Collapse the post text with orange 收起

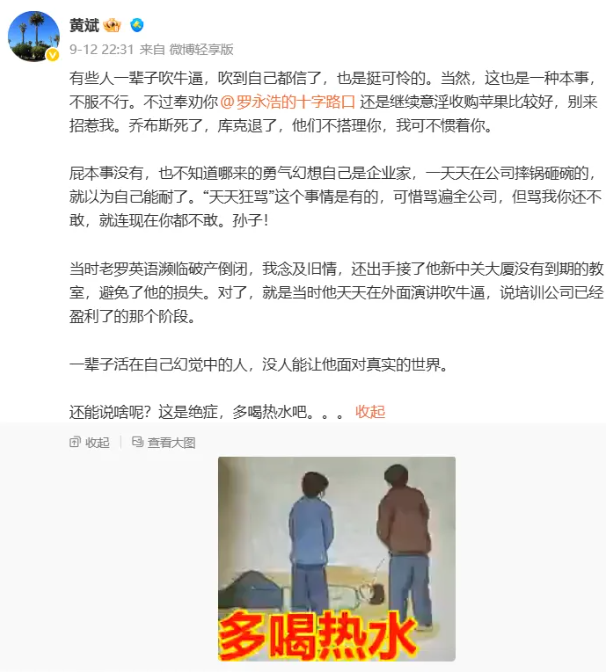pyautogui.click(x=370, y=412)
